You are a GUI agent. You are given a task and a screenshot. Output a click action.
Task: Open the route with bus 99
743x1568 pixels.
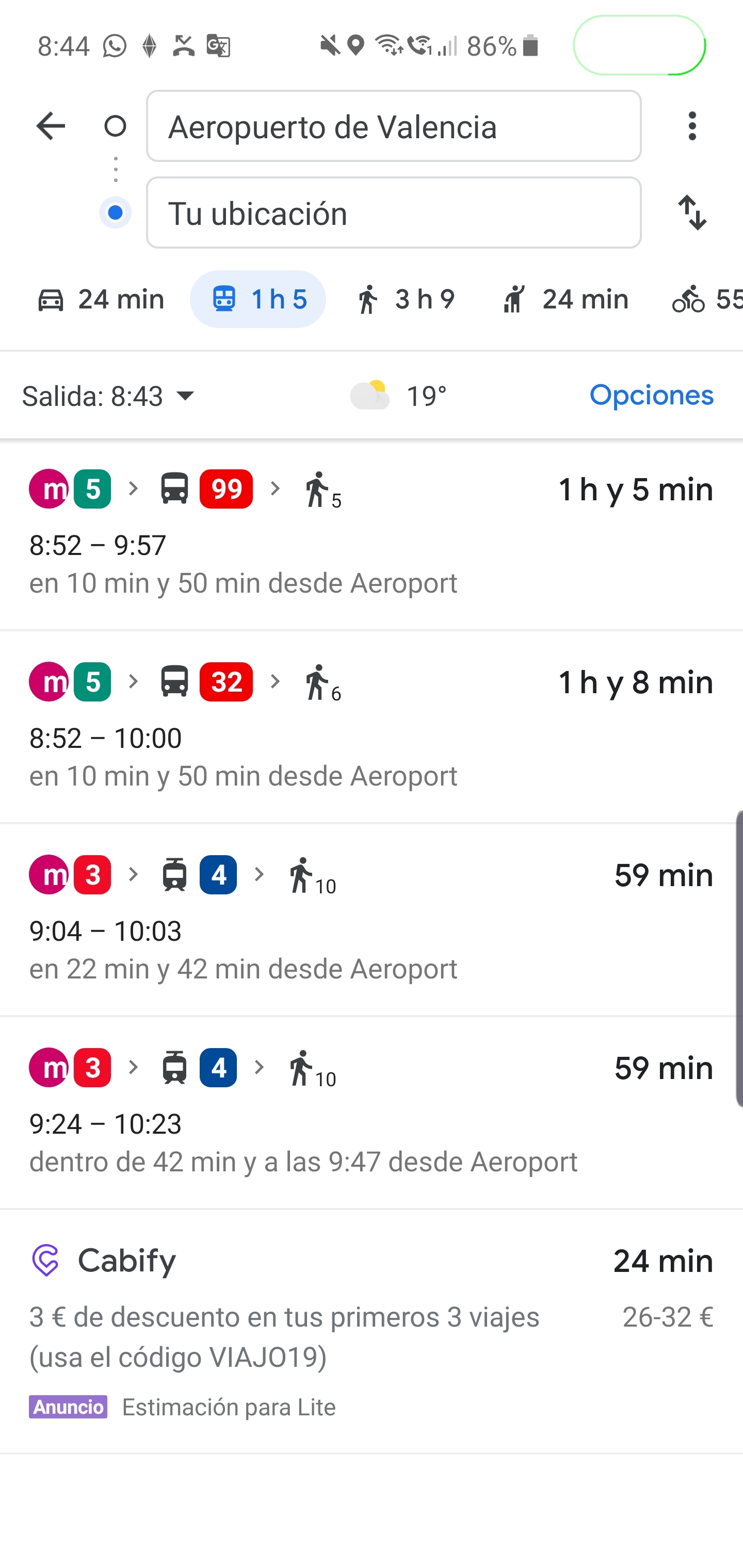point(372,534)
